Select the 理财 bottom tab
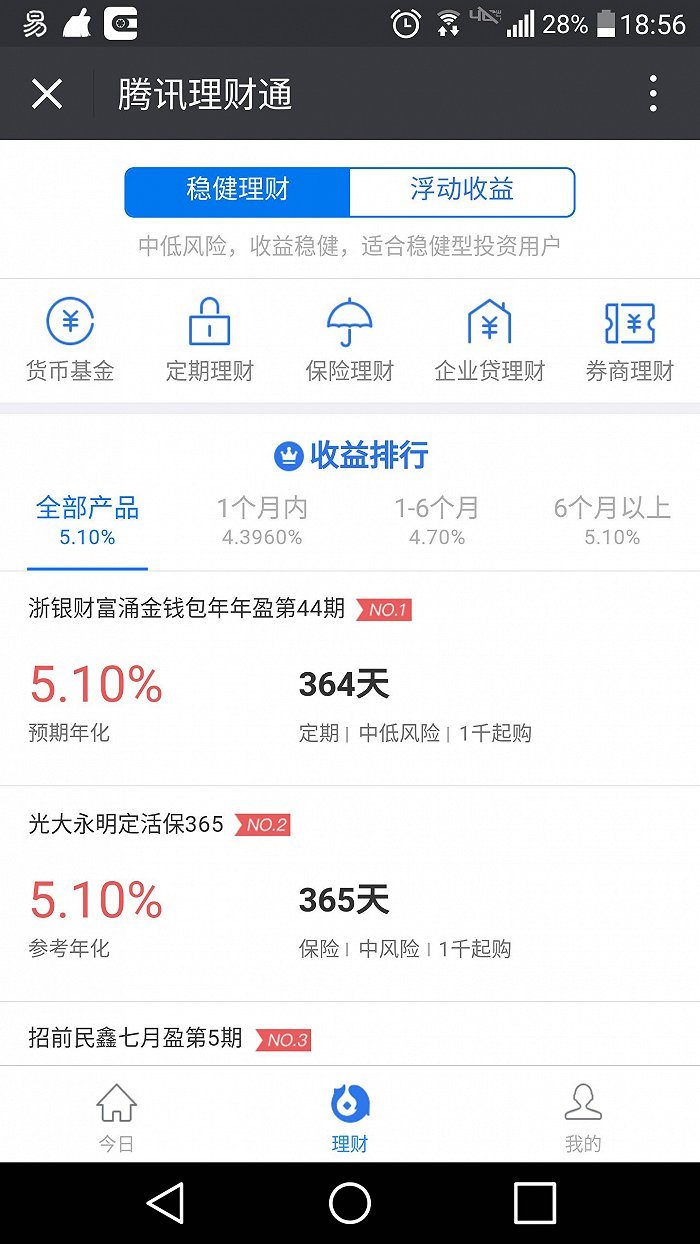Viewport: 700px width, 1244px height. click(350, 1115)
